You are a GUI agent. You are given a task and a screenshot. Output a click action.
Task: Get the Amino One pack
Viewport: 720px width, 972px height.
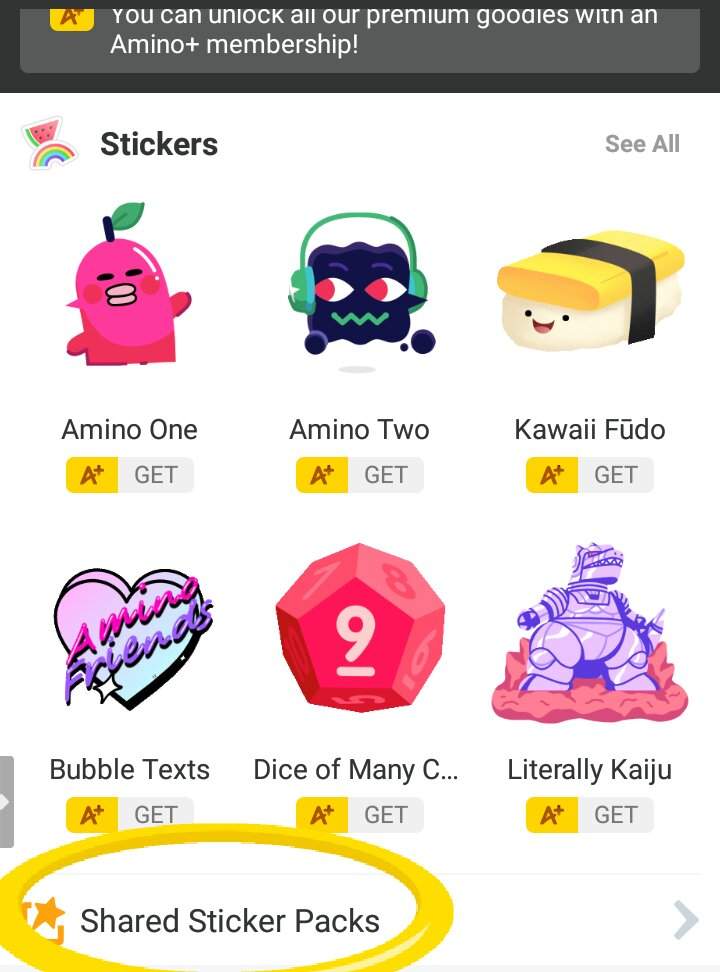click(130, 475)
